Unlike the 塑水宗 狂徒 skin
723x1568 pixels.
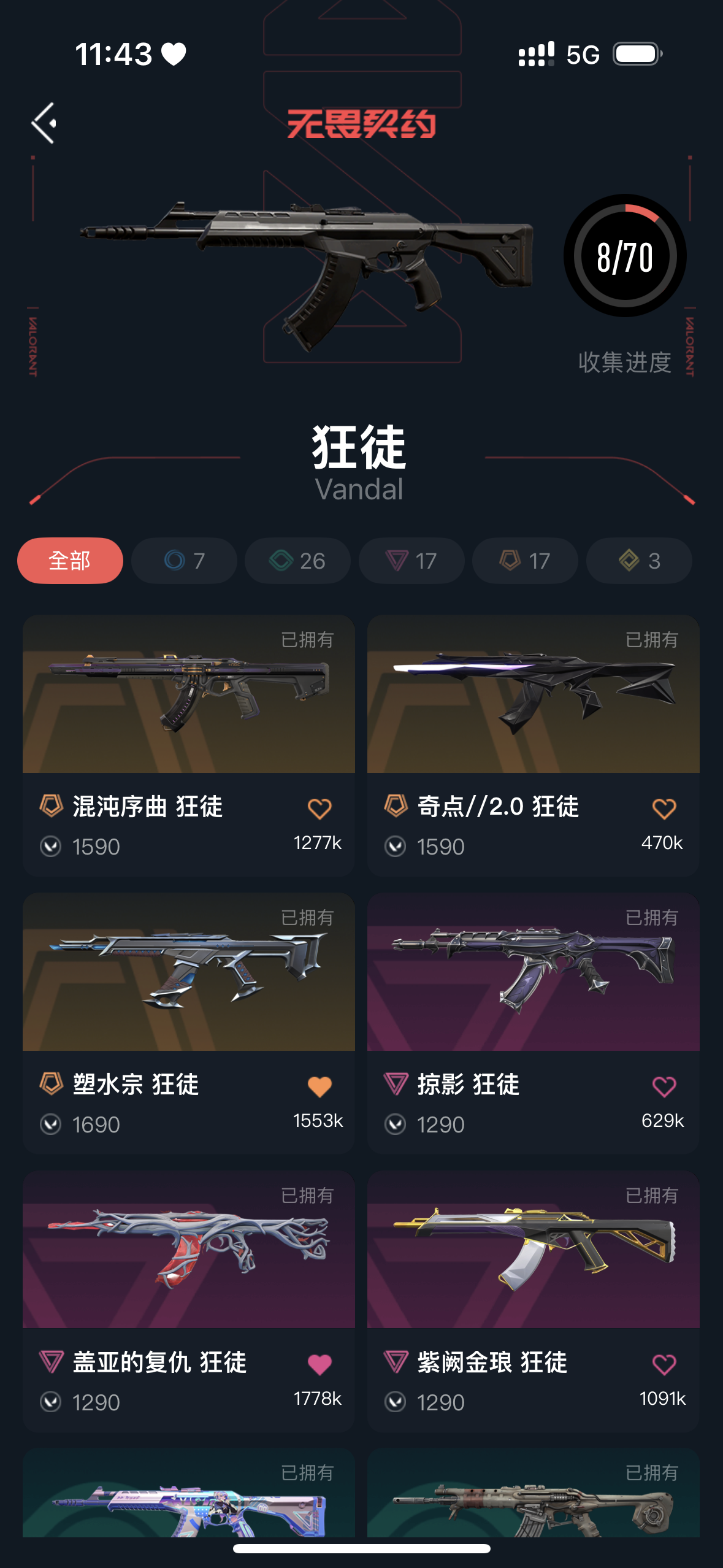click(x=319, y=1086)
